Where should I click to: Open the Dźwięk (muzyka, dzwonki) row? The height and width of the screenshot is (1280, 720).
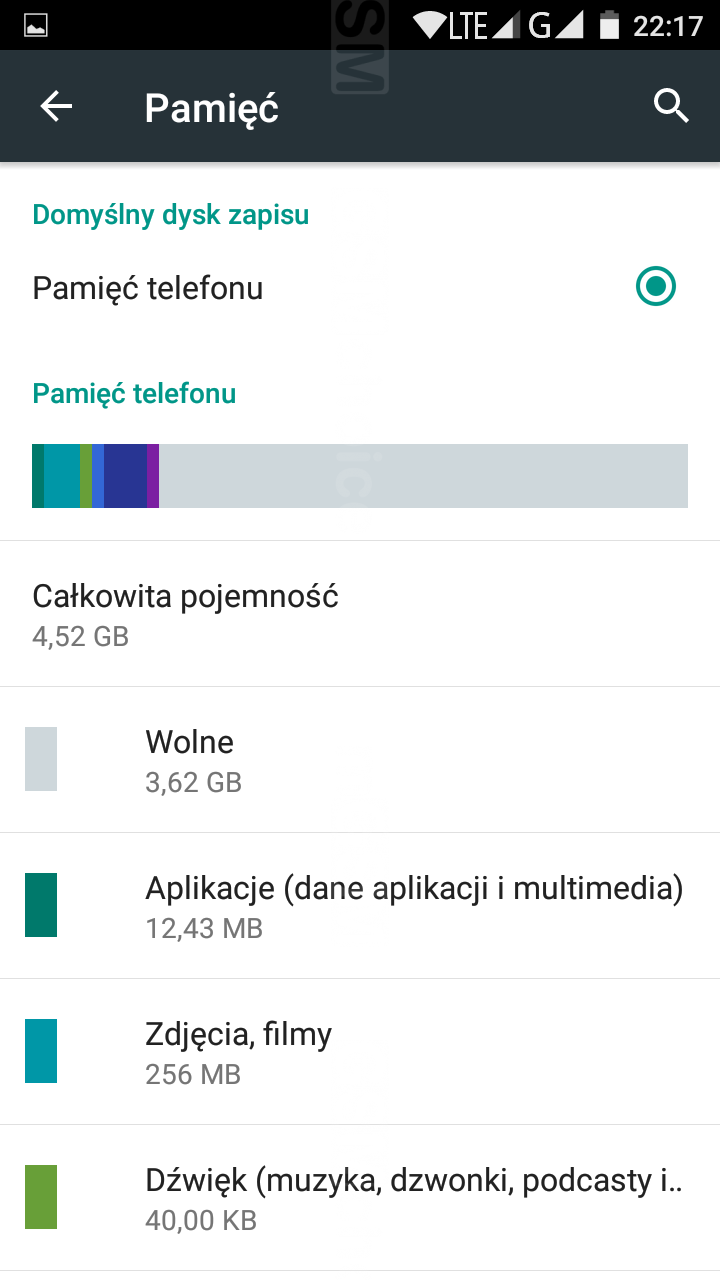coord(360,1198)
